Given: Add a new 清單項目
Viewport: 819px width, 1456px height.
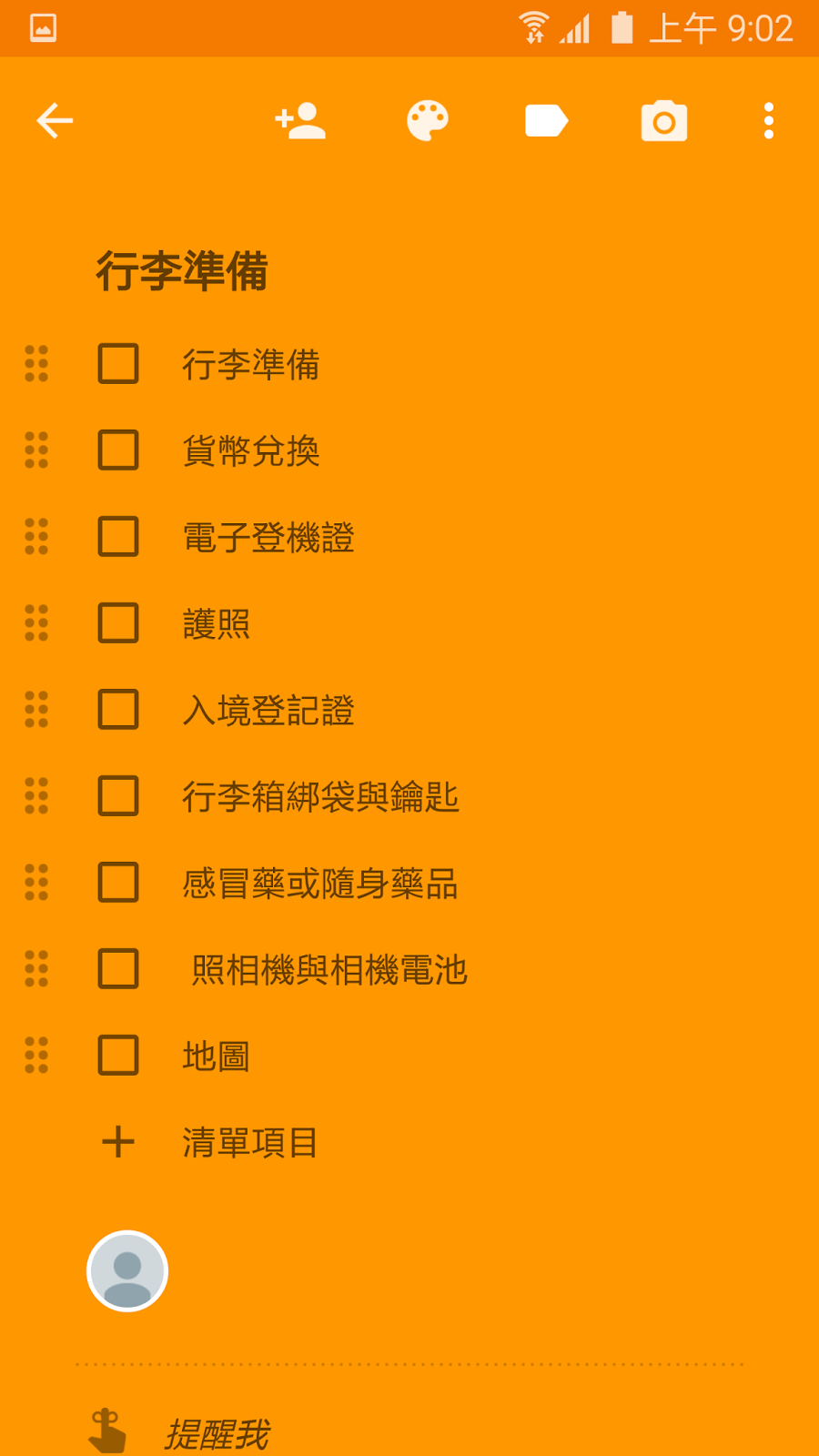Looking at the screenshot, I should [x=249, y=1142].
